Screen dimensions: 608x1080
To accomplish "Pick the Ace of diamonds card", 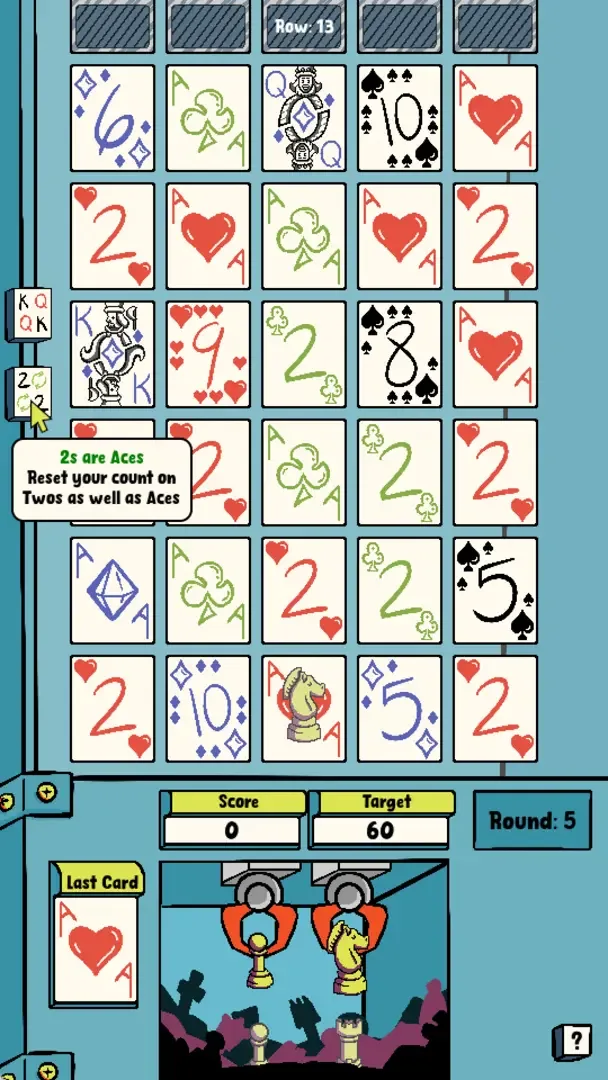I will 112,590.
